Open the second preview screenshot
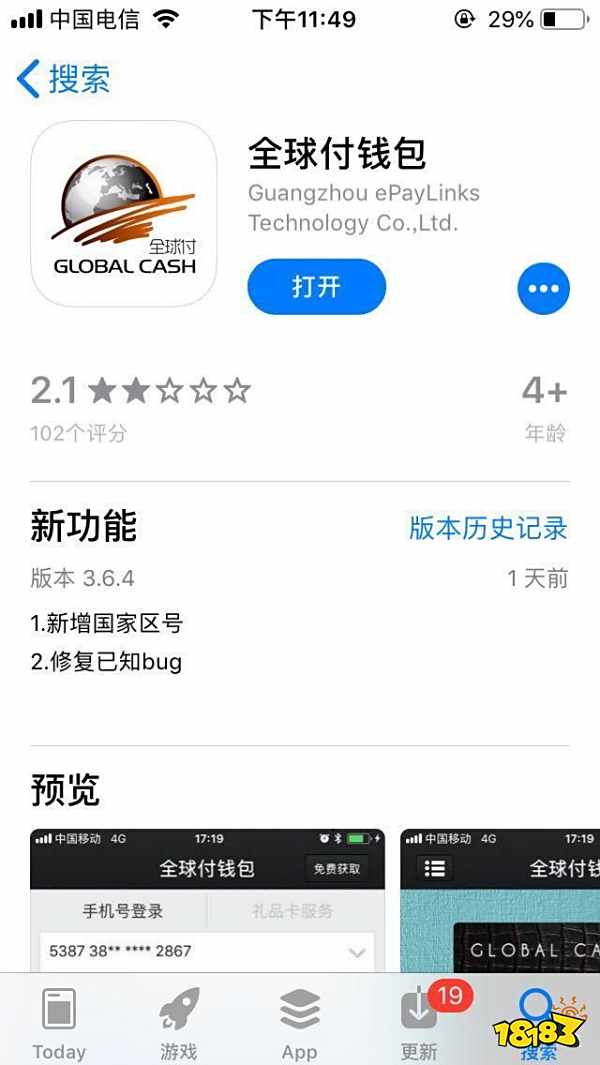 [500, 900]
